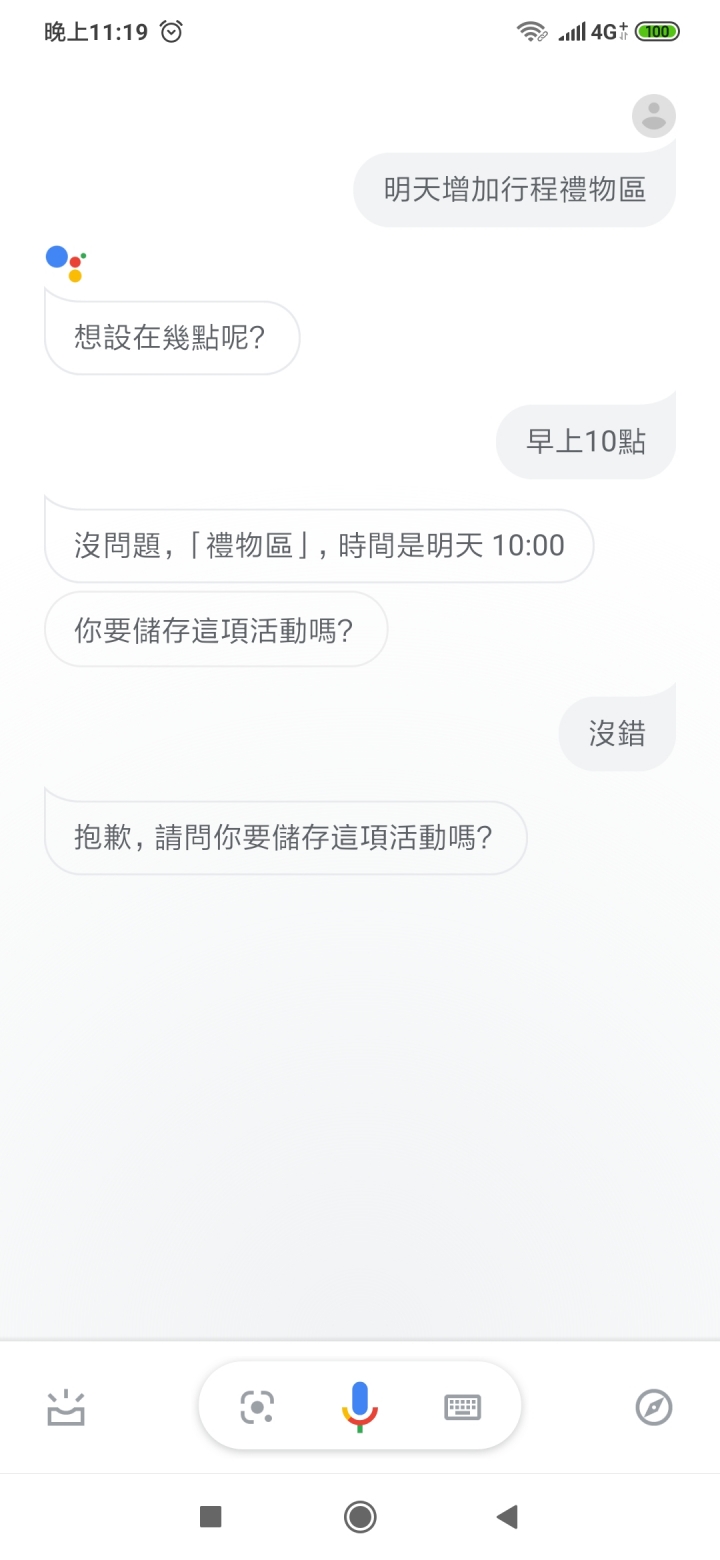Open the user profile avatar

pos(654,116)
